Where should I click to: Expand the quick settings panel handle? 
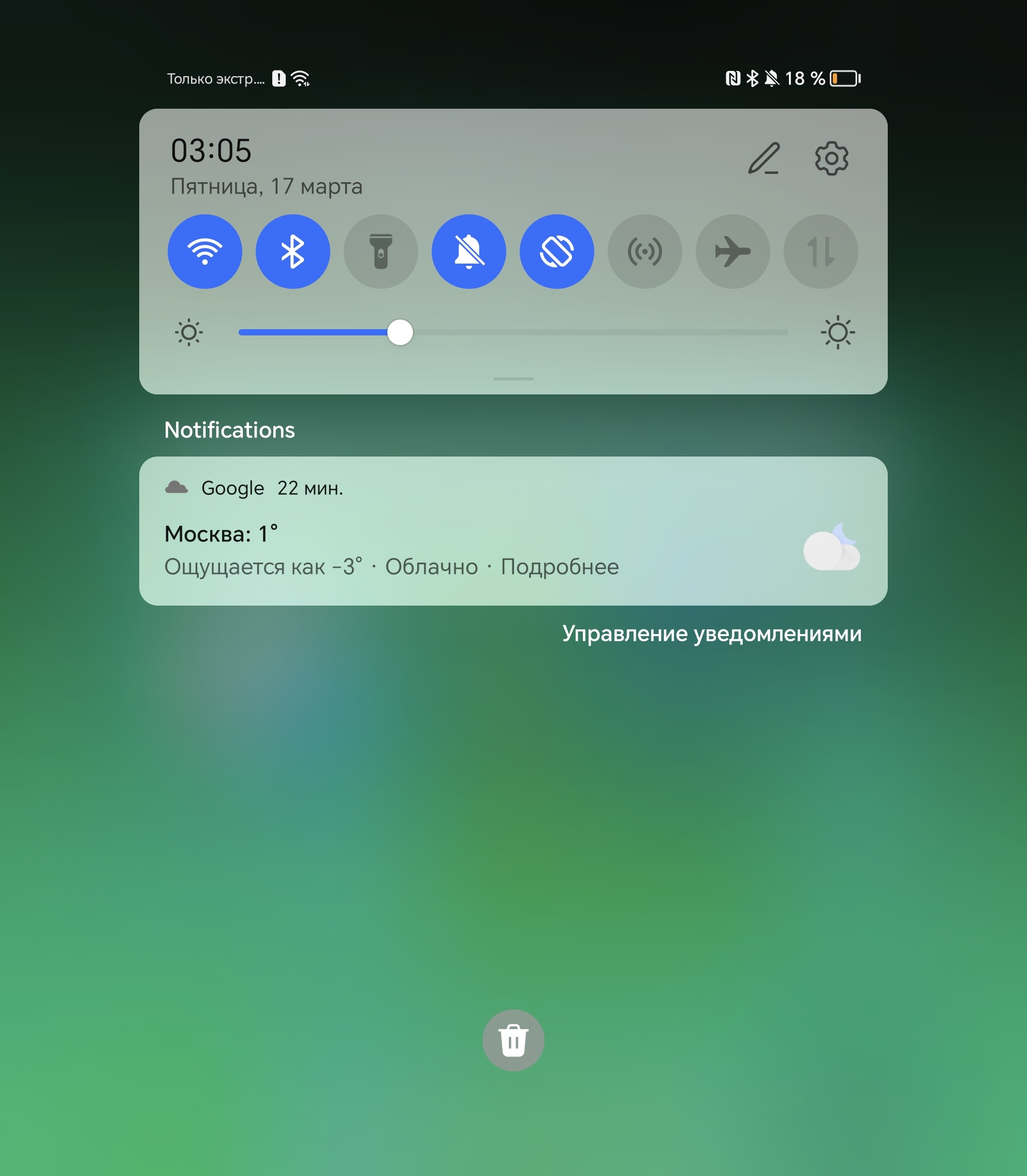(513, 379)
